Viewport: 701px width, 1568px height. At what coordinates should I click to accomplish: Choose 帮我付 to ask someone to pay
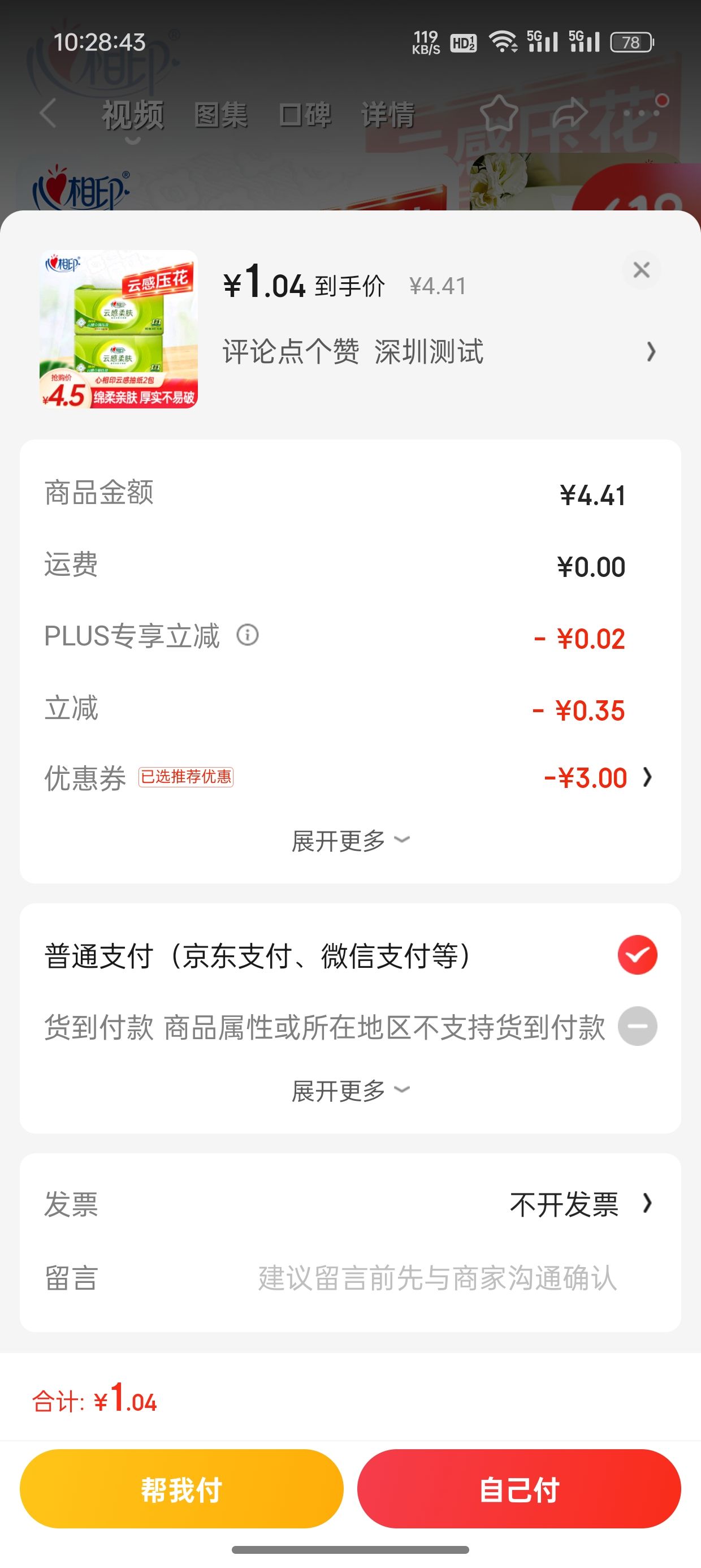point(181,1489)
